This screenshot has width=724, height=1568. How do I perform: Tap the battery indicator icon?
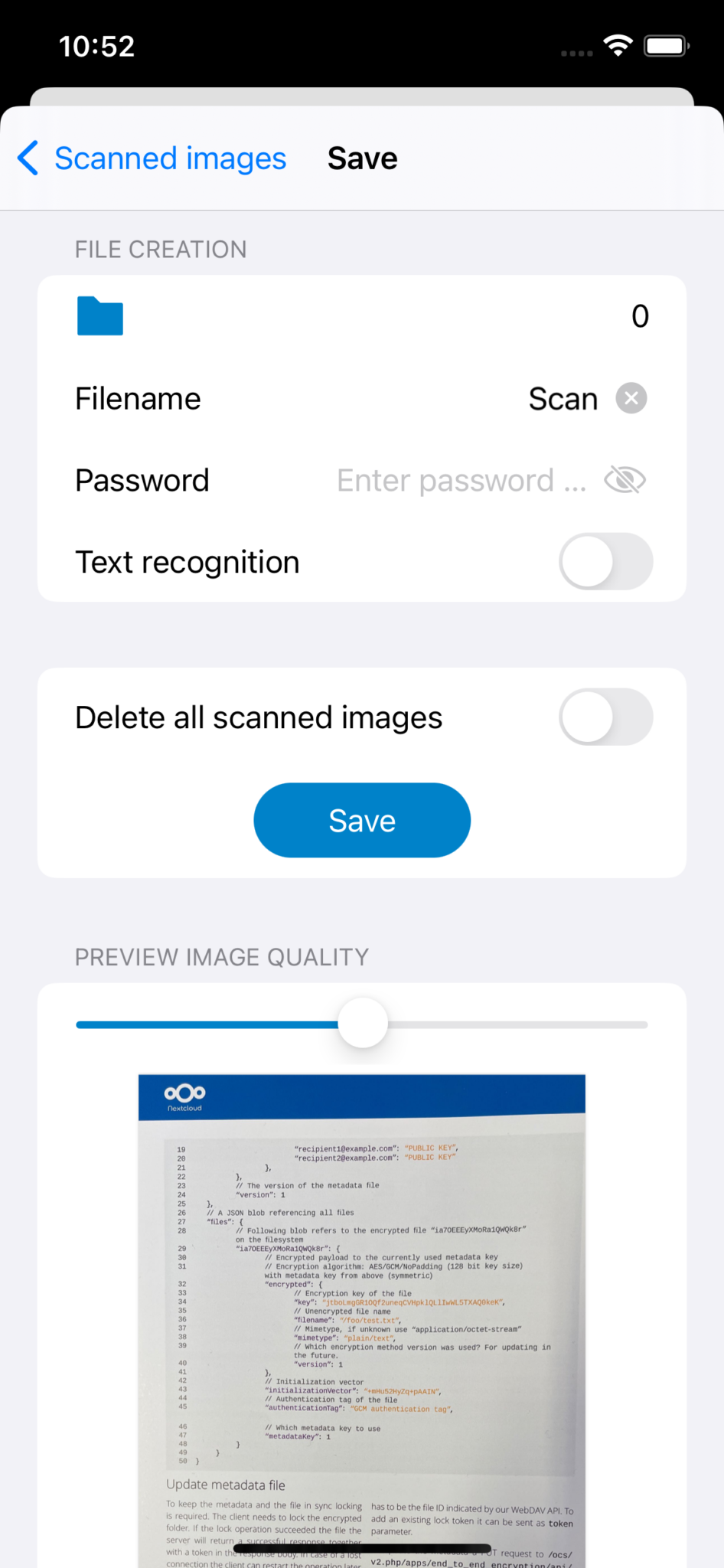tap(665, 45)
